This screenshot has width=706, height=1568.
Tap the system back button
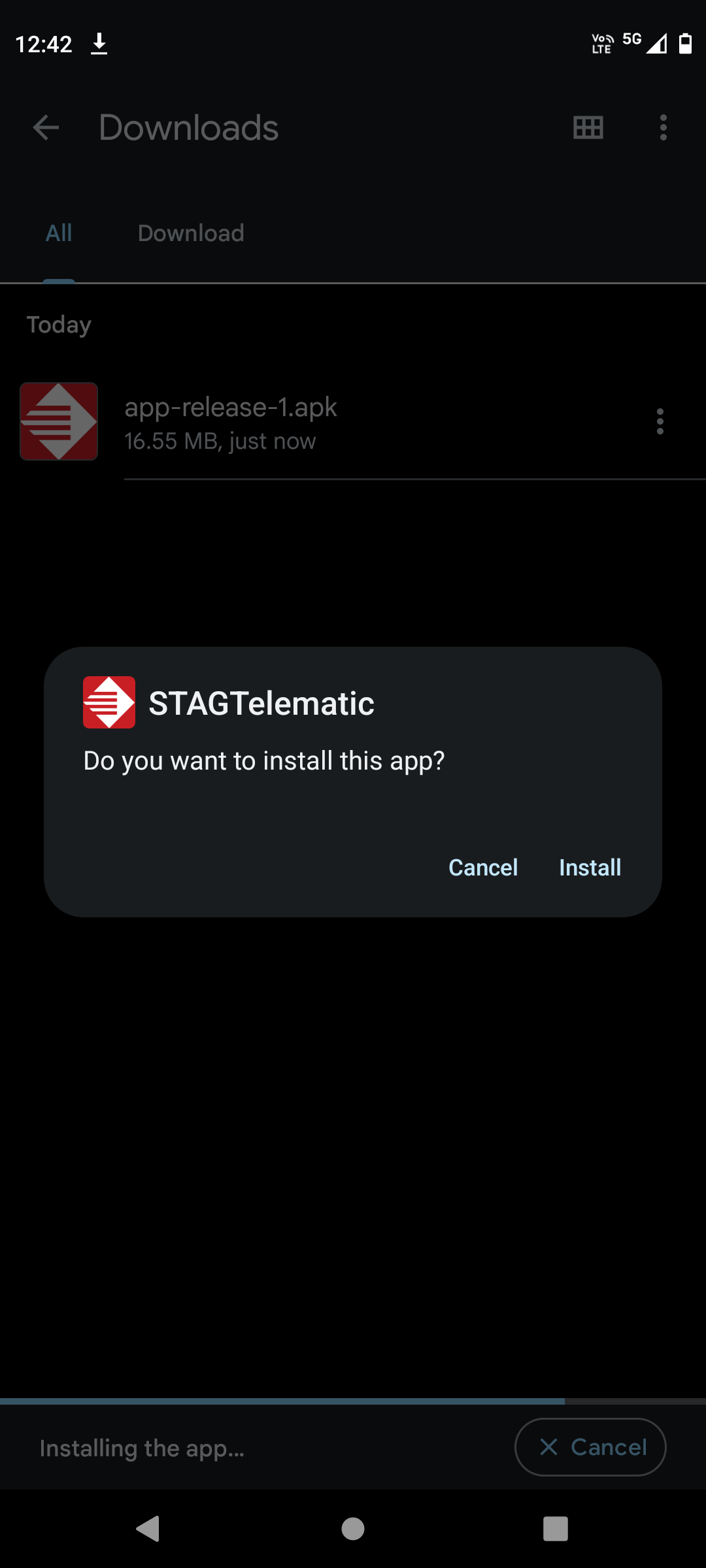(x=148, y=1528)
